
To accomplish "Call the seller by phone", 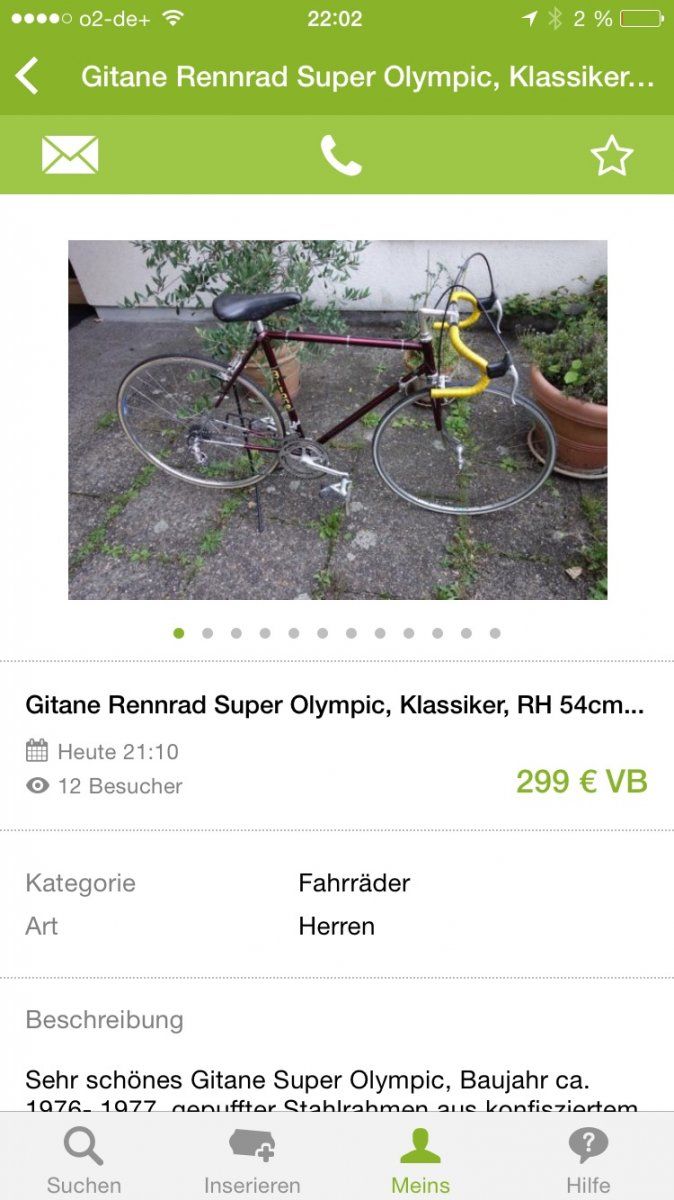I will click(340, 155).
